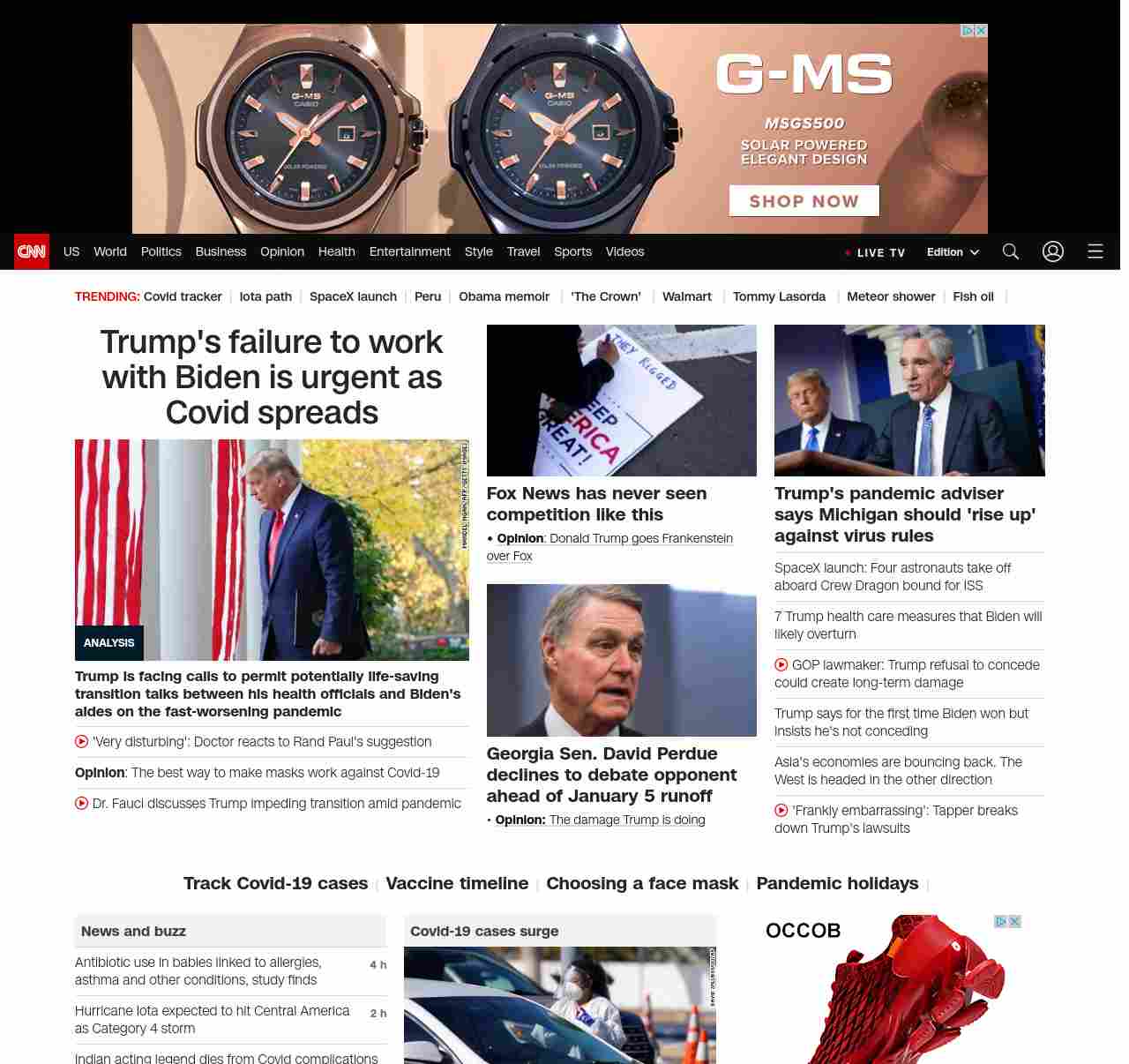Go to the Business section
The width and height of the screenshot is (1129, 1064).
(221, 252)
